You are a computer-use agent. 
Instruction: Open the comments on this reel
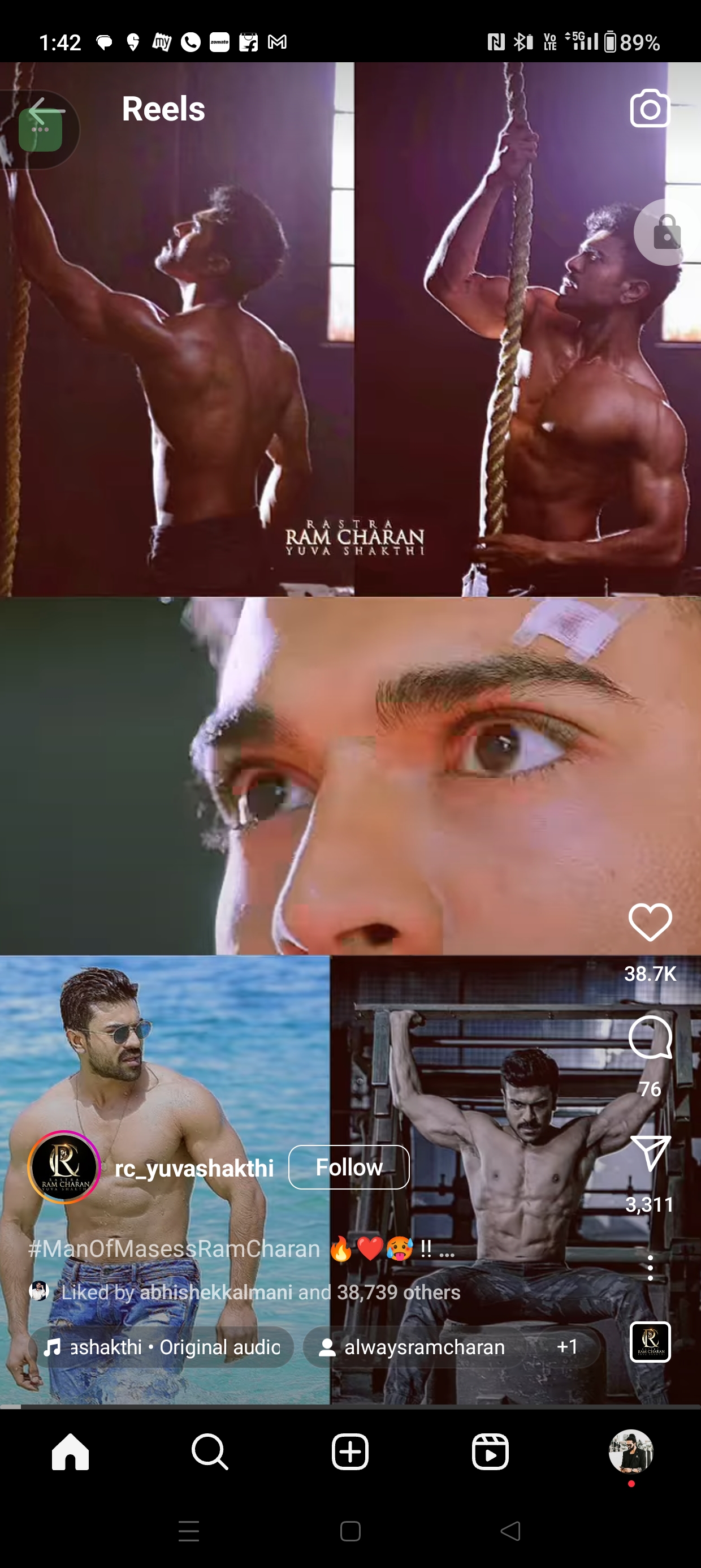pyautogui.click(x=650, y=1038)
